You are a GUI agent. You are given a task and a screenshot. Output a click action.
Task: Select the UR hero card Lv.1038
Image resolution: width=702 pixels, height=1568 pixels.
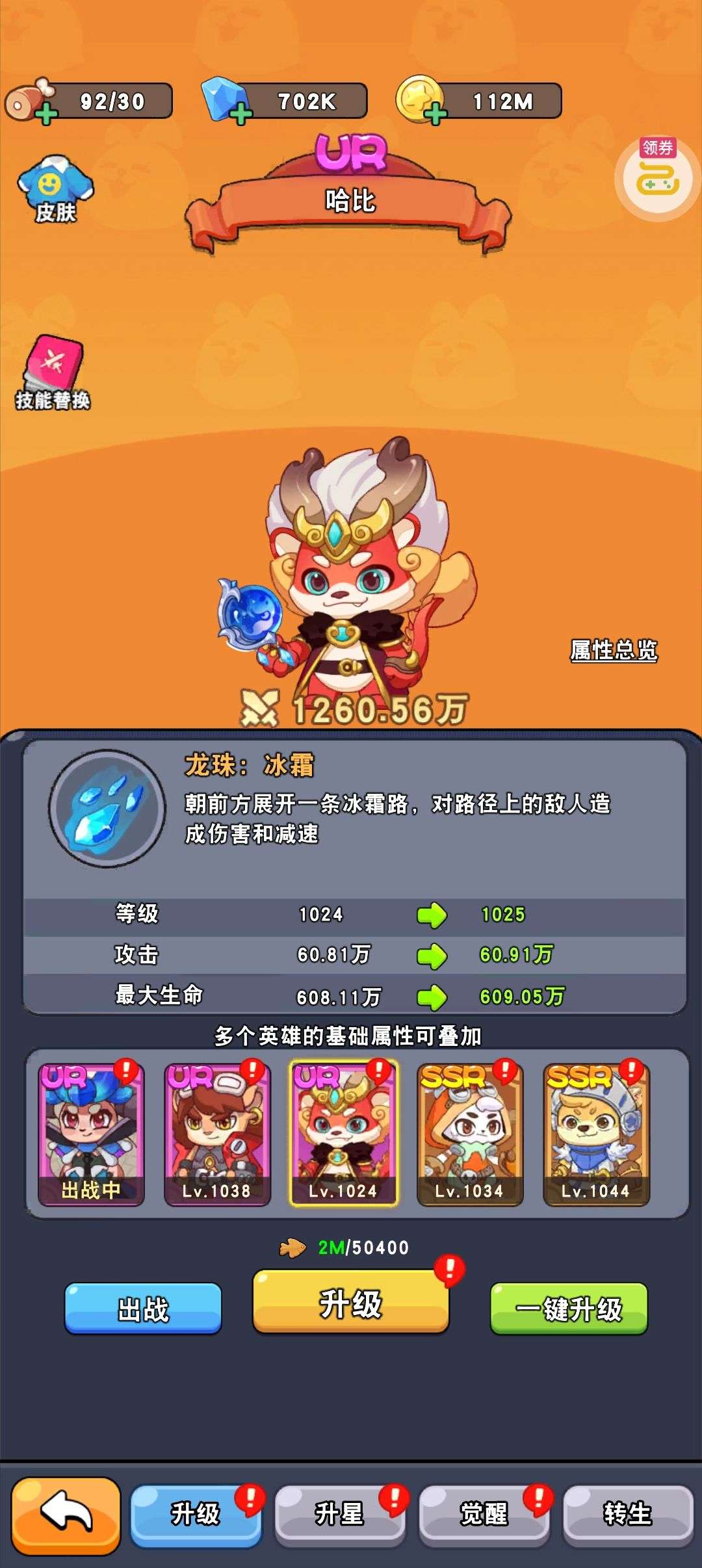(x=217, y=1134)
